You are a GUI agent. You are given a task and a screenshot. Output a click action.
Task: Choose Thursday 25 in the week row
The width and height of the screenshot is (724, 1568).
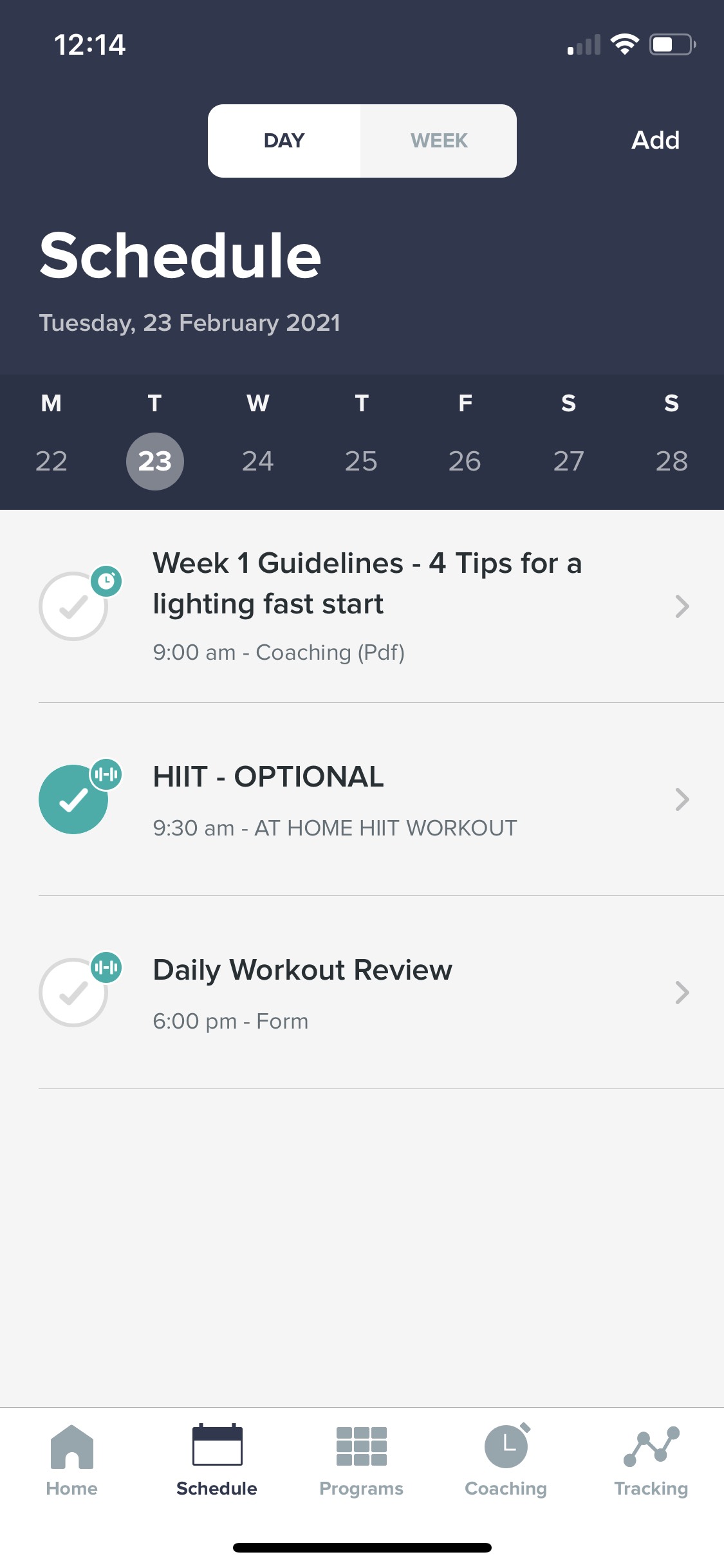pyautogui.click(x=361, y=461)
